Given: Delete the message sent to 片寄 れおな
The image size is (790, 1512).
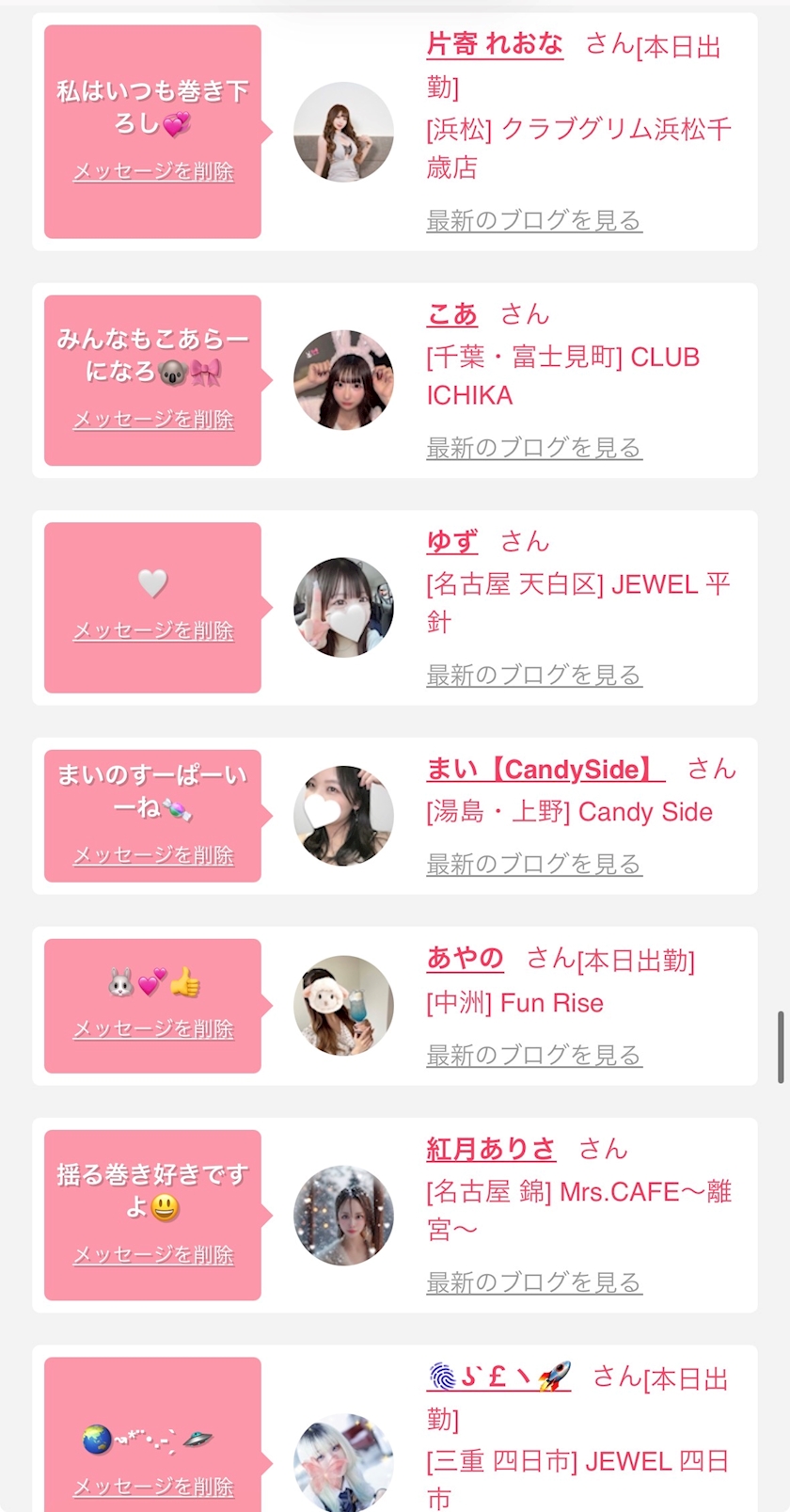Looking at the screenshot, I should coord(153,171).
